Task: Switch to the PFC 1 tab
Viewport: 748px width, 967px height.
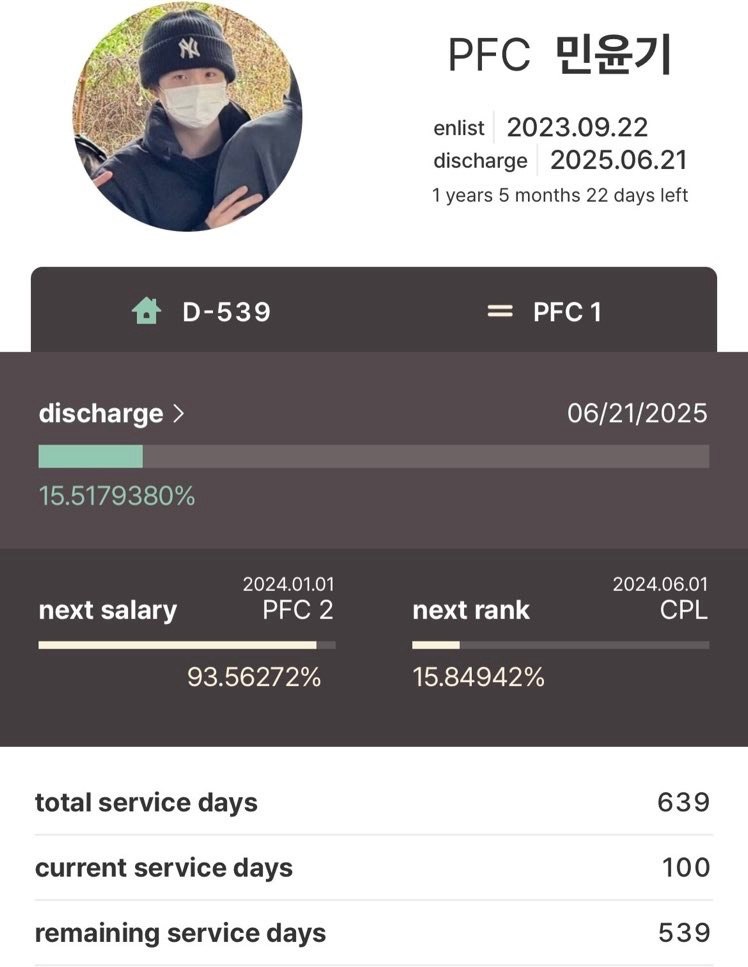Action: [545, 311]
